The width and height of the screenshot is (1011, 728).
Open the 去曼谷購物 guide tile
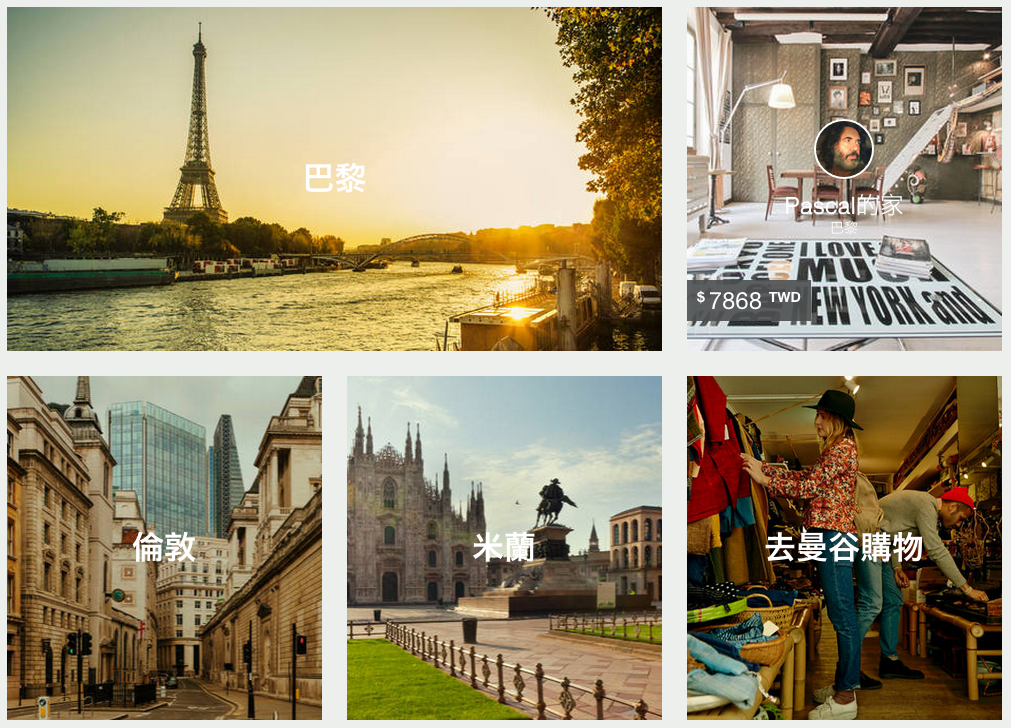tap(843, 547)
